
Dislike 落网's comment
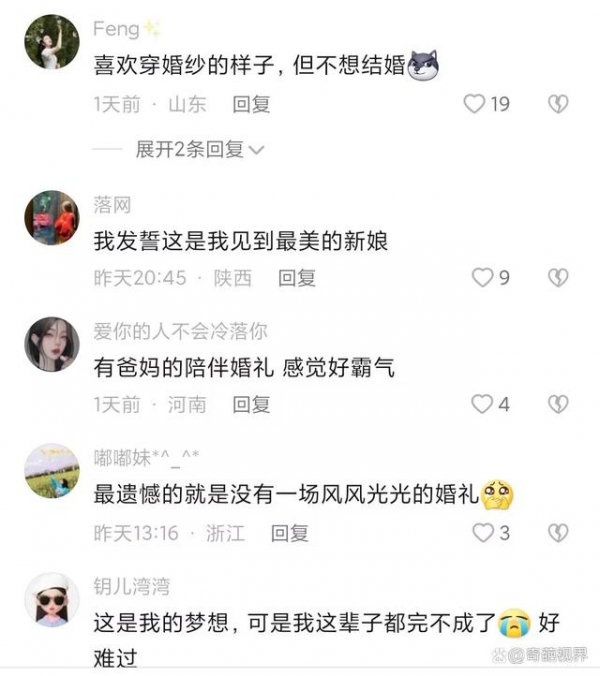pos(558,278)
